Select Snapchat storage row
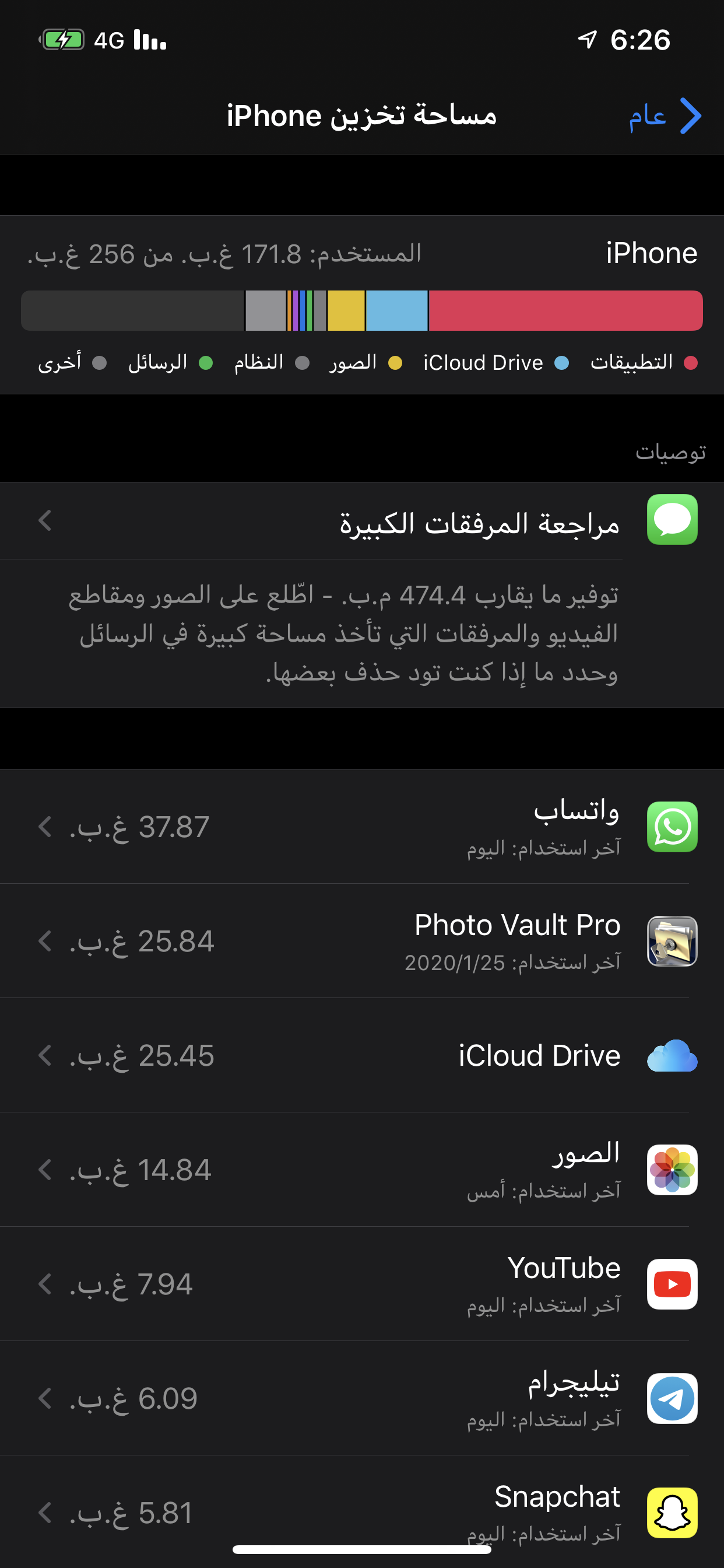 365,1510
